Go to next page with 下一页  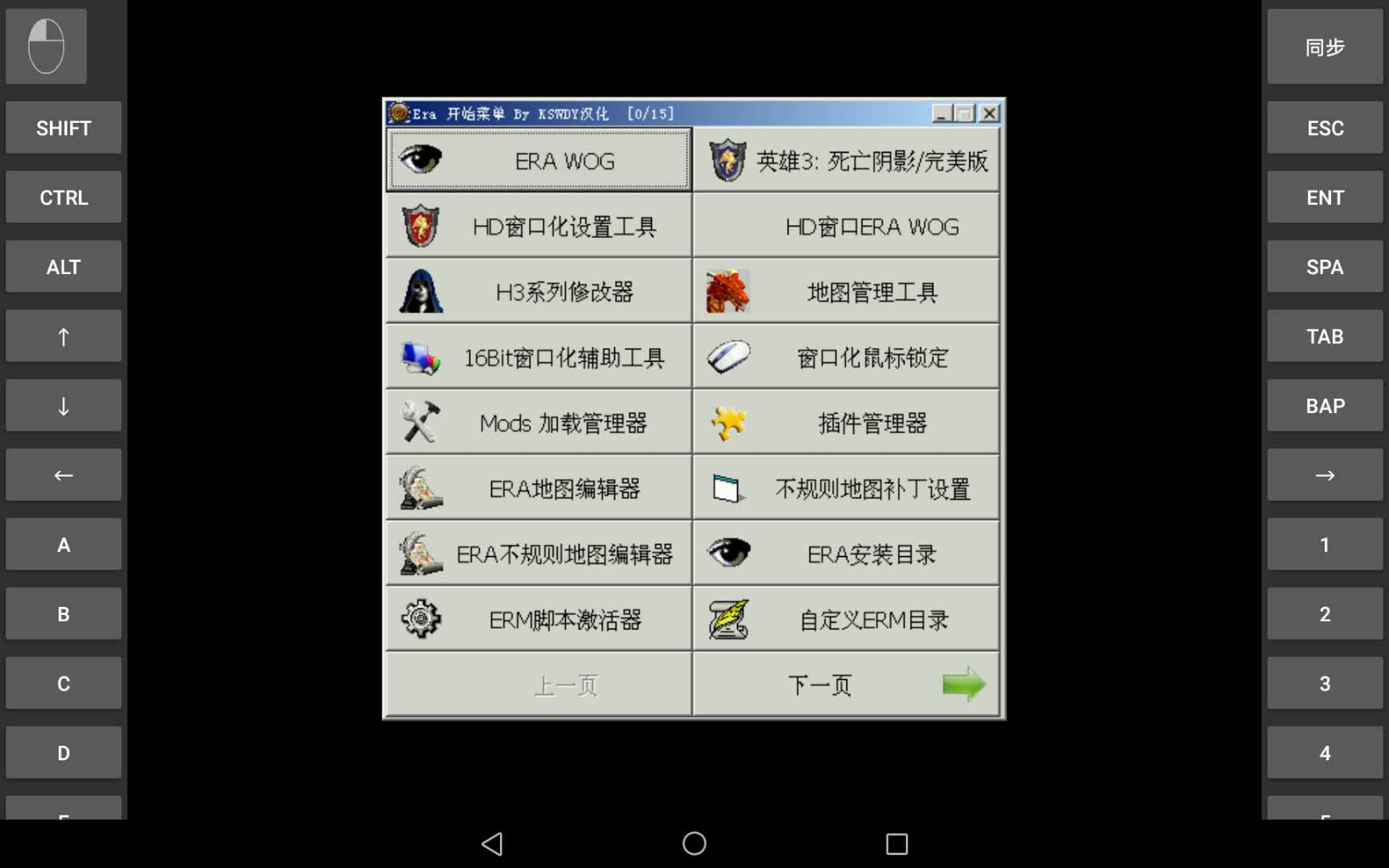(846, 685)
